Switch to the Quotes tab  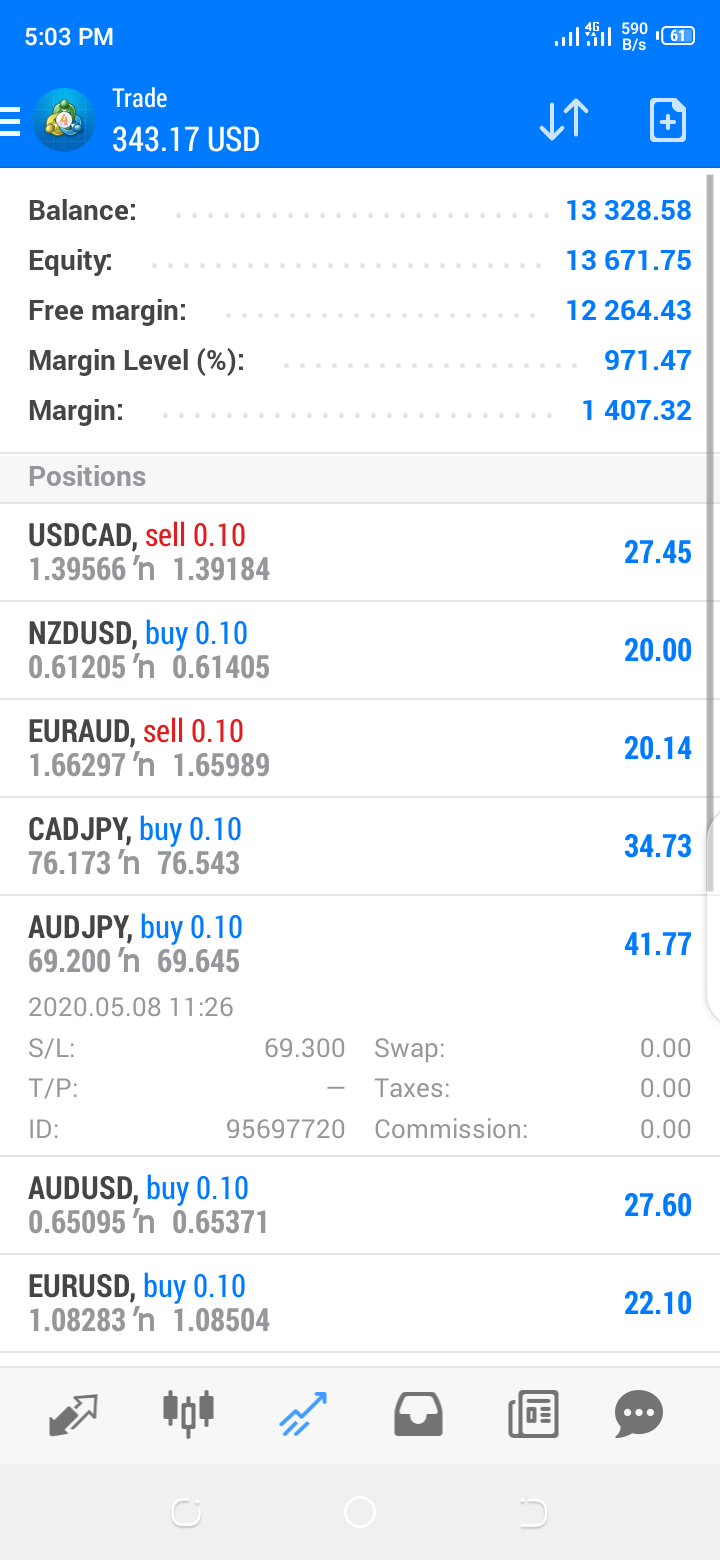pos(75,1414)
